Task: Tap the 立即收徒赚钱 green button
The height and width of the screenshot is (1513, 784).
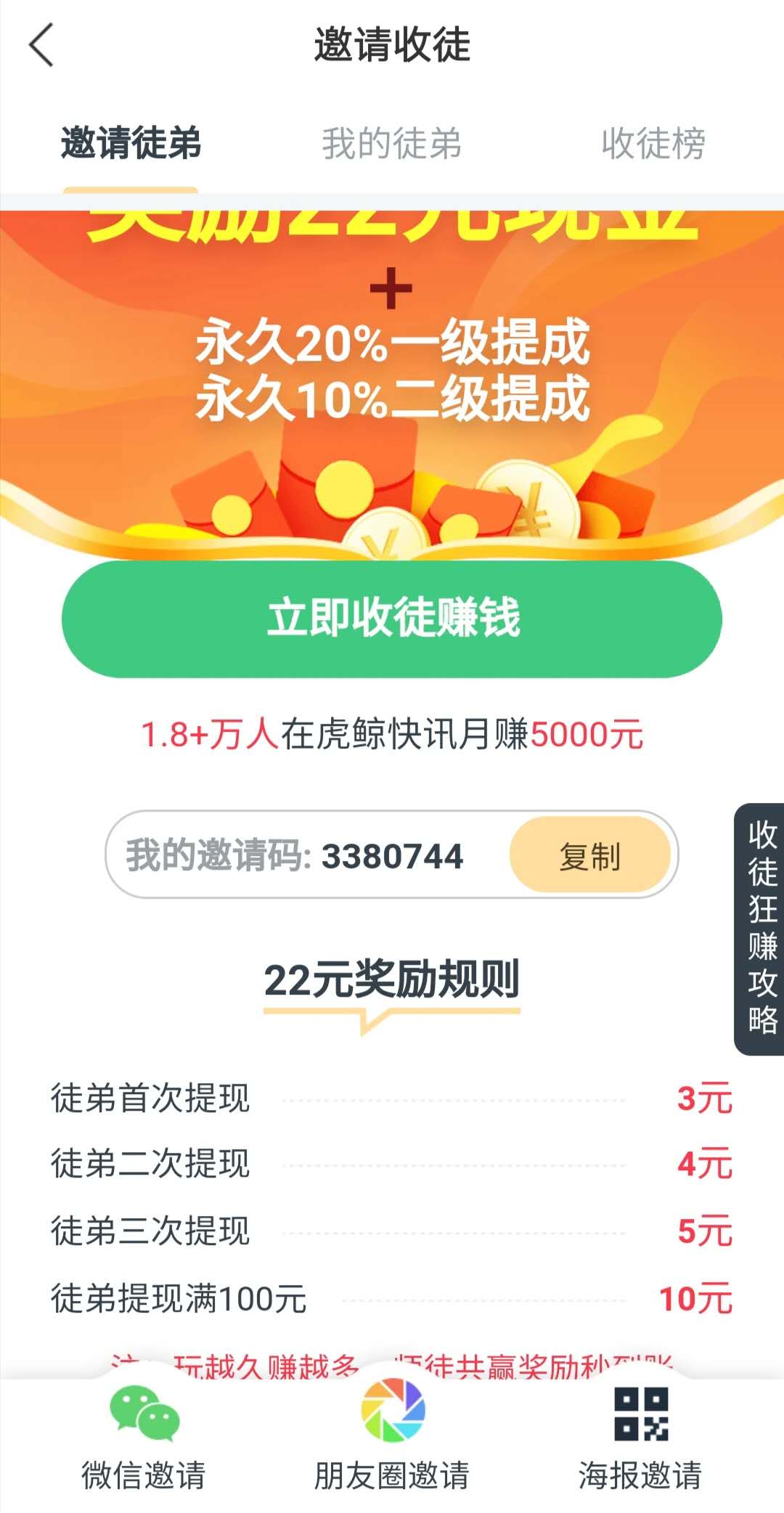Action: click(x=392, y=619)
